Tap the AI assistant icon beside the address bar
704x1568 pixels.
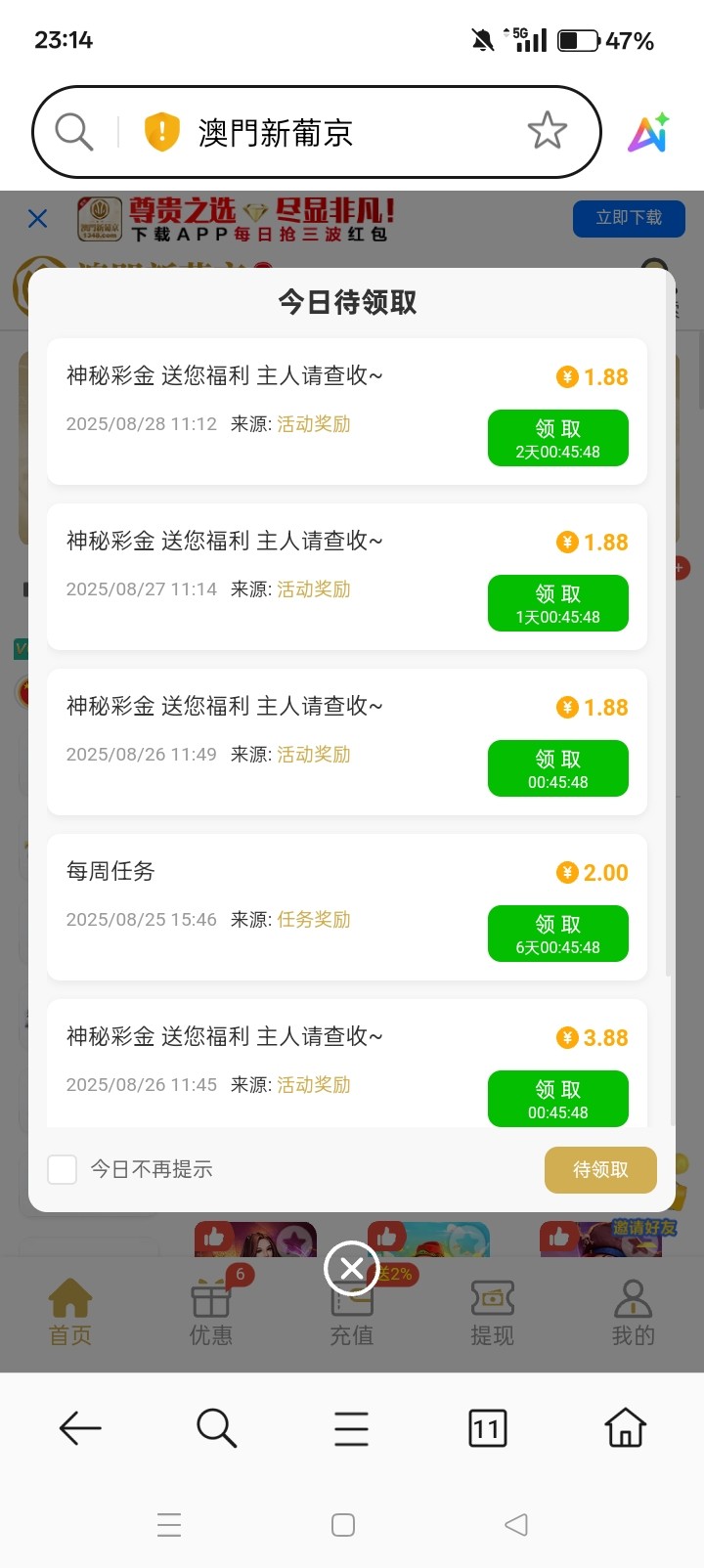tap(648, 130)
